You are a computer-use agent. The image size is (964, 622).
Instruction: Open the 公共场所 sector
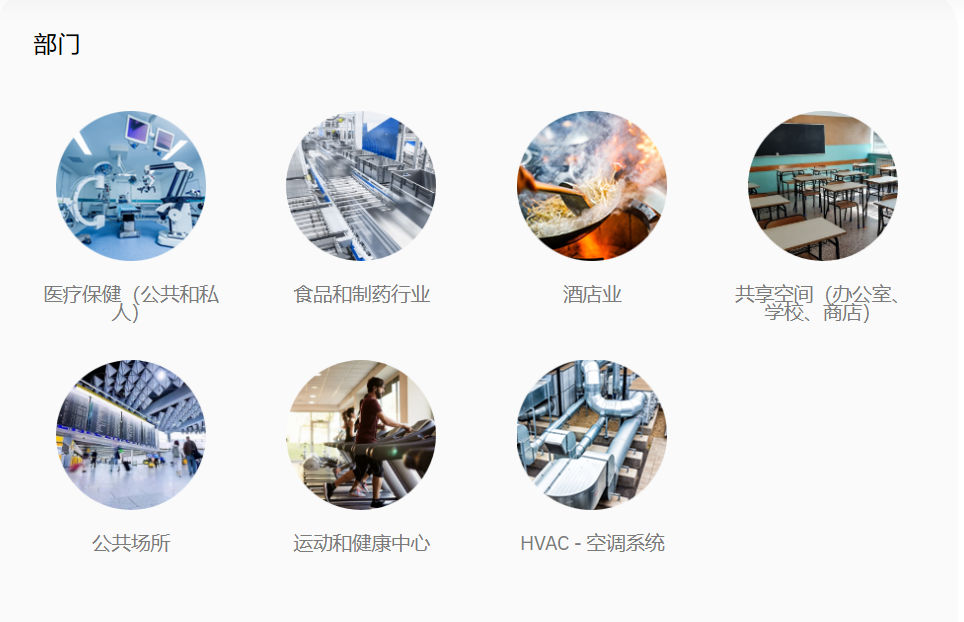[131, 435]
